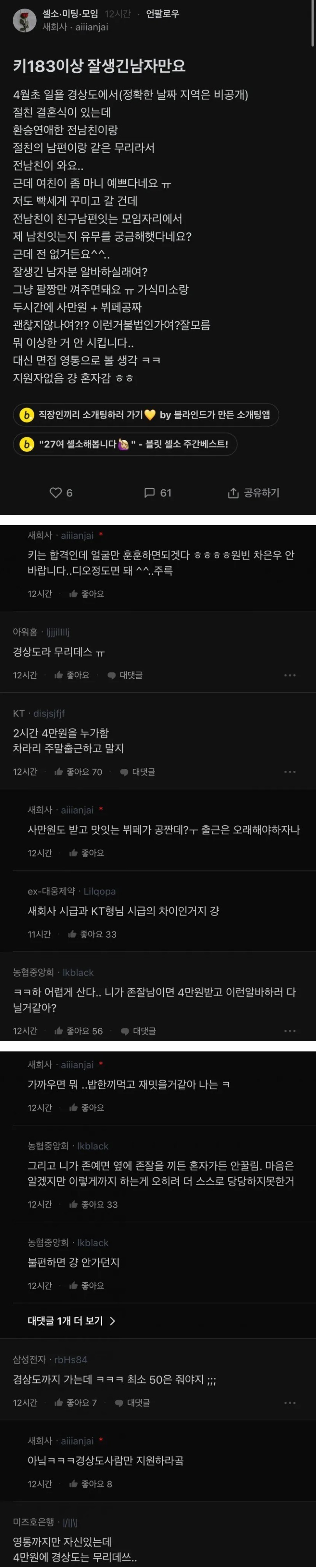
Task: Tap the 언팔로우 button next to the channel name
Action: click(163, 14)
